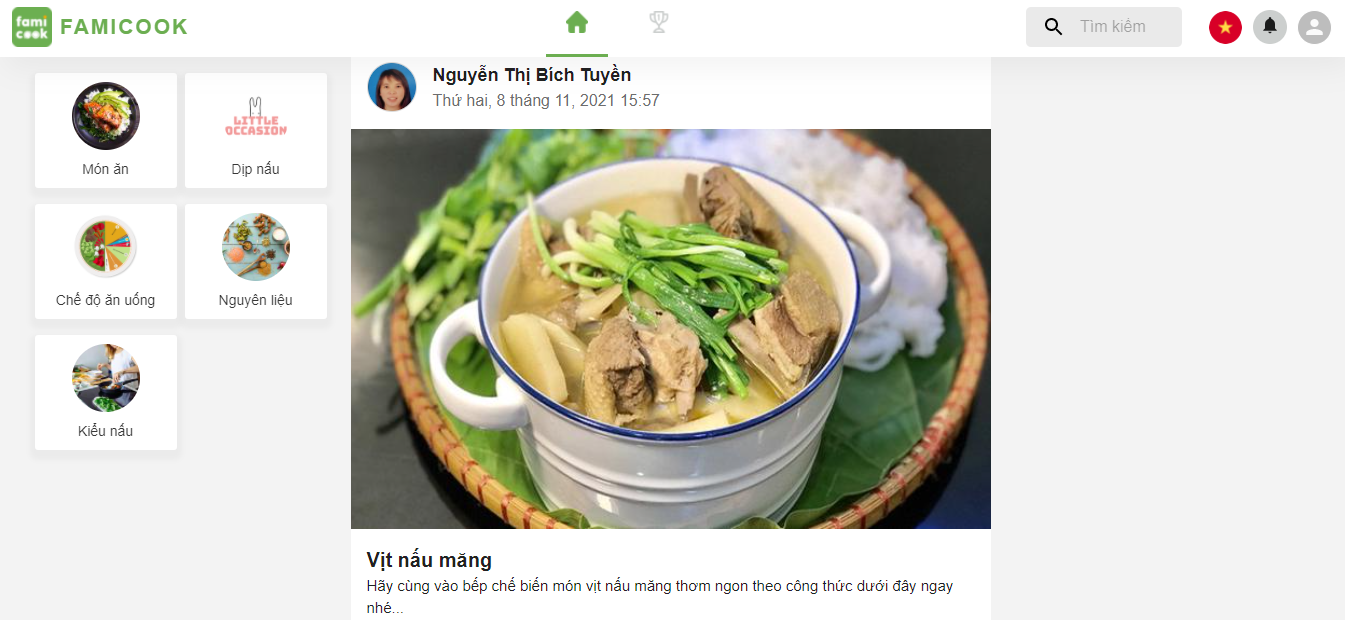View Nguyễn Thị Bích Tuyền's profile
1345x620 pixels.
click(531, 75)
